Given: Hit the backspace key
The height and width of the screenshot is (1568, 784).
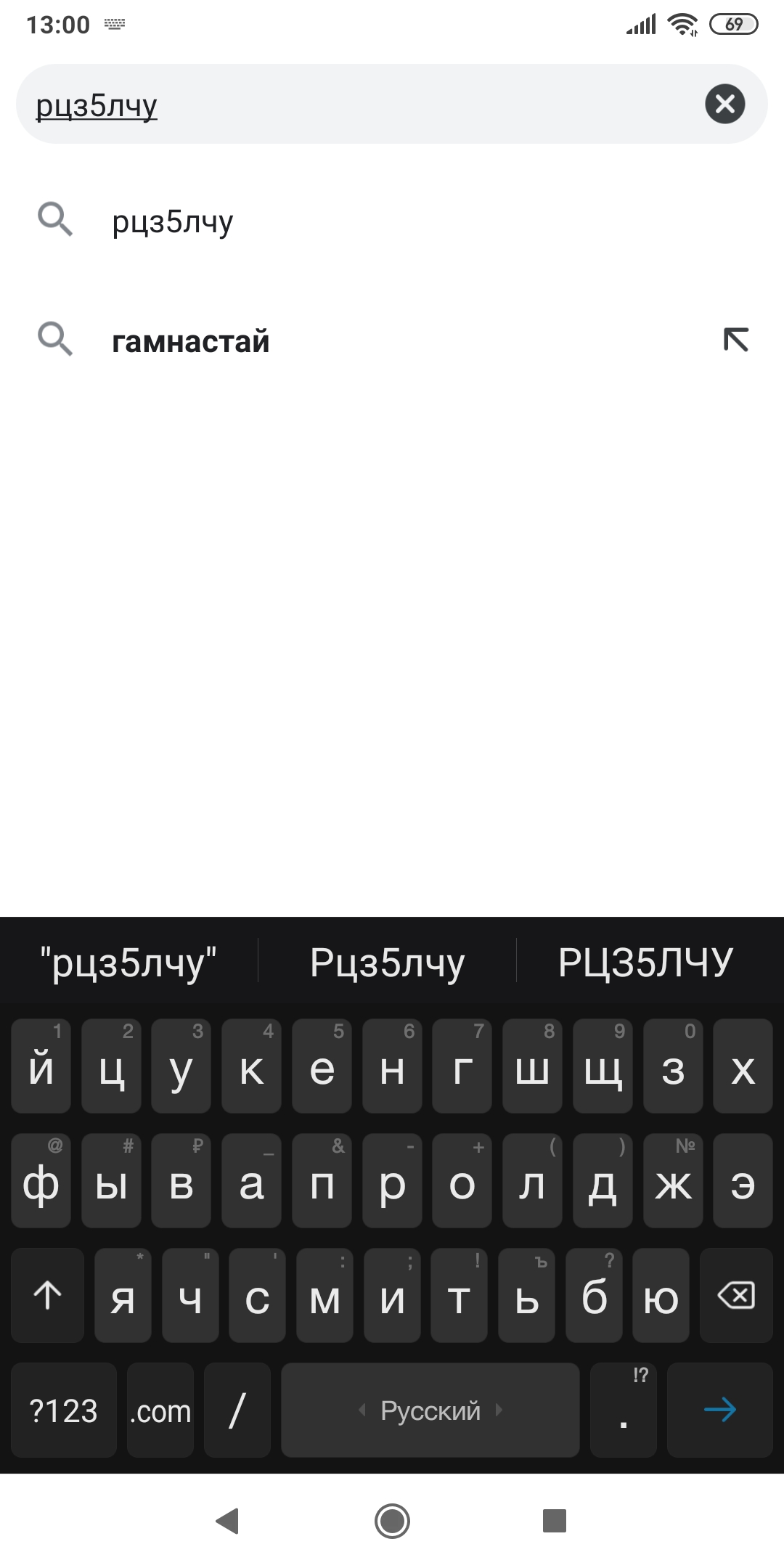Looking at the screenshot, I should [x=736, y=1294].
